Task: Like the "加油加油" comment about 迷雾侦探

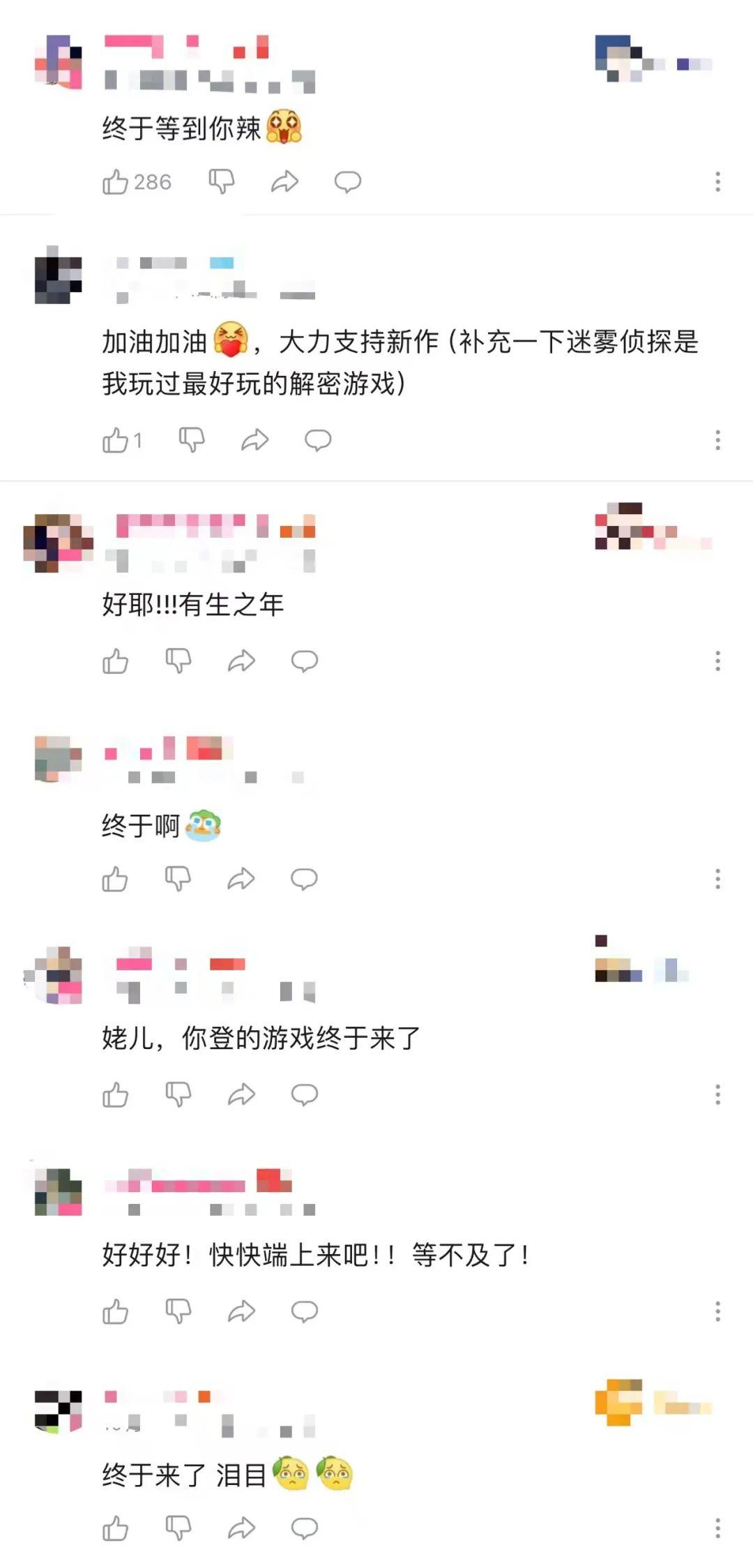Action: click(116, 440)
